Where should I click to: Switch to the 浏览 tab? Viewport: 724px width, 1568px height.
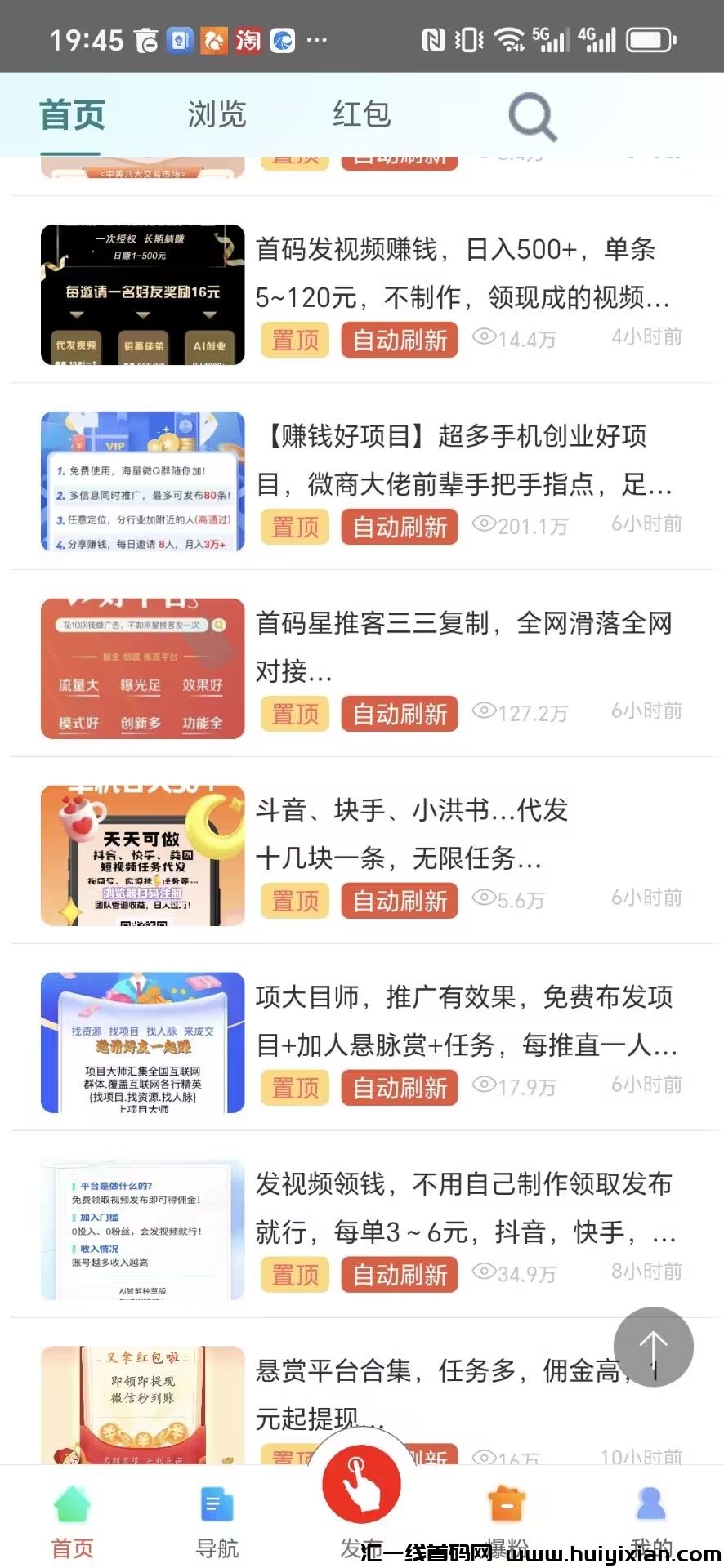217,114
